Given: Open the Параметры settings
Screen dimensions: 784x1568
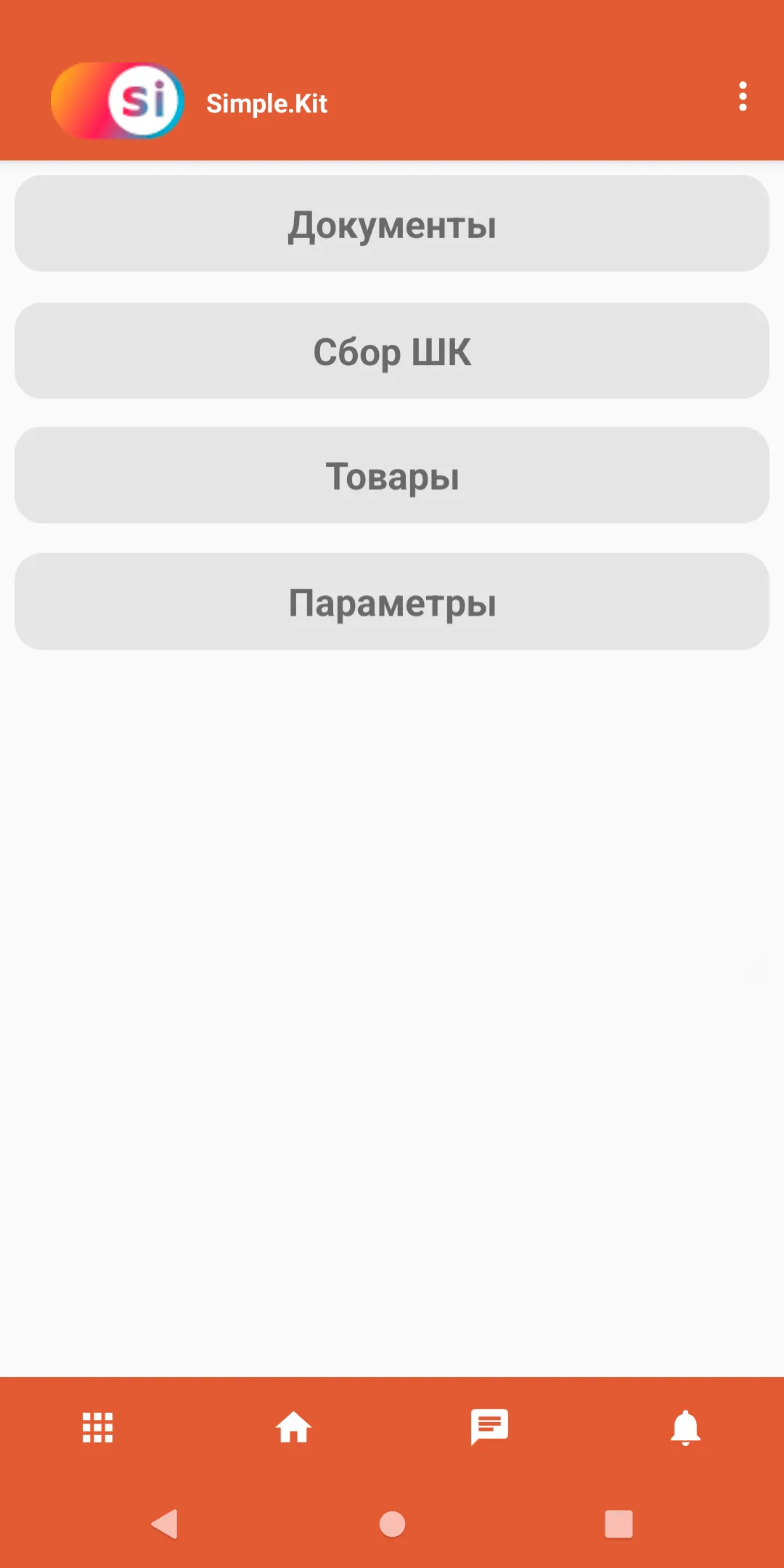Looking at the screenshot, I should point(392,601).
